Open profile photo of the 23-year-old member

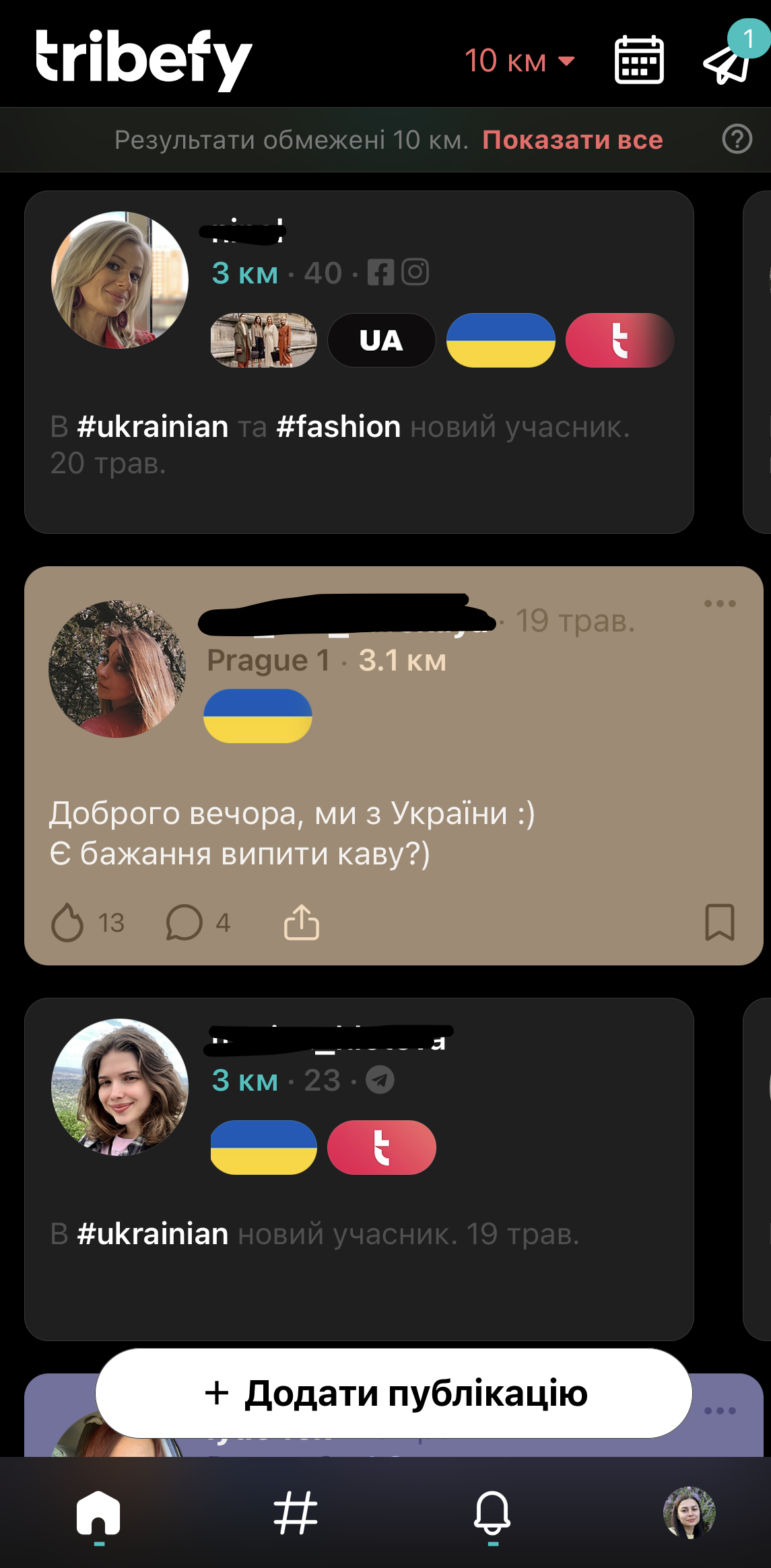[x=120, y=1087]
